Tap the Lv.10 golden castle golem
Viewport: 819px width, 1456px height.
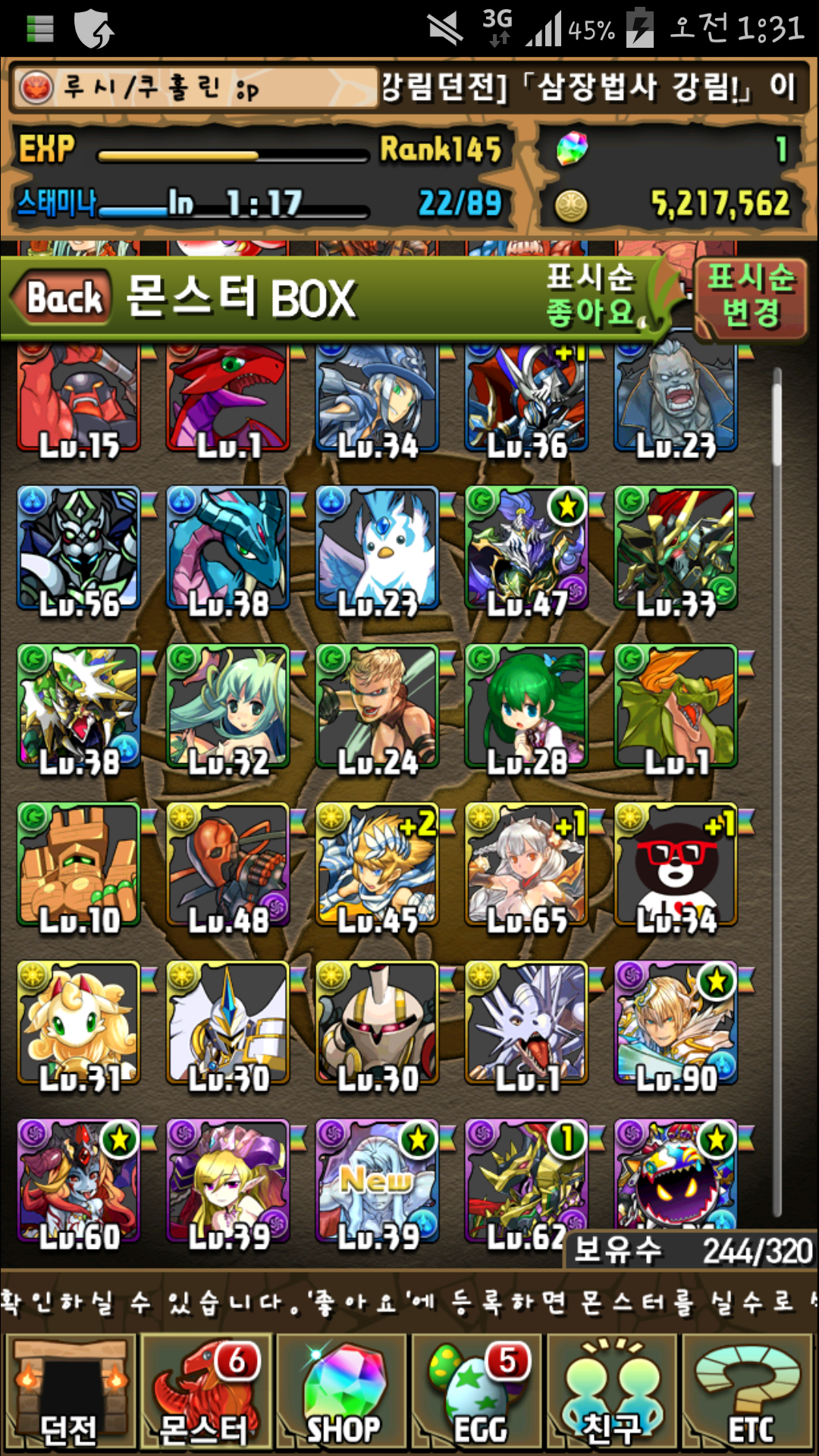pyautogui.click(x=79, y=865)
